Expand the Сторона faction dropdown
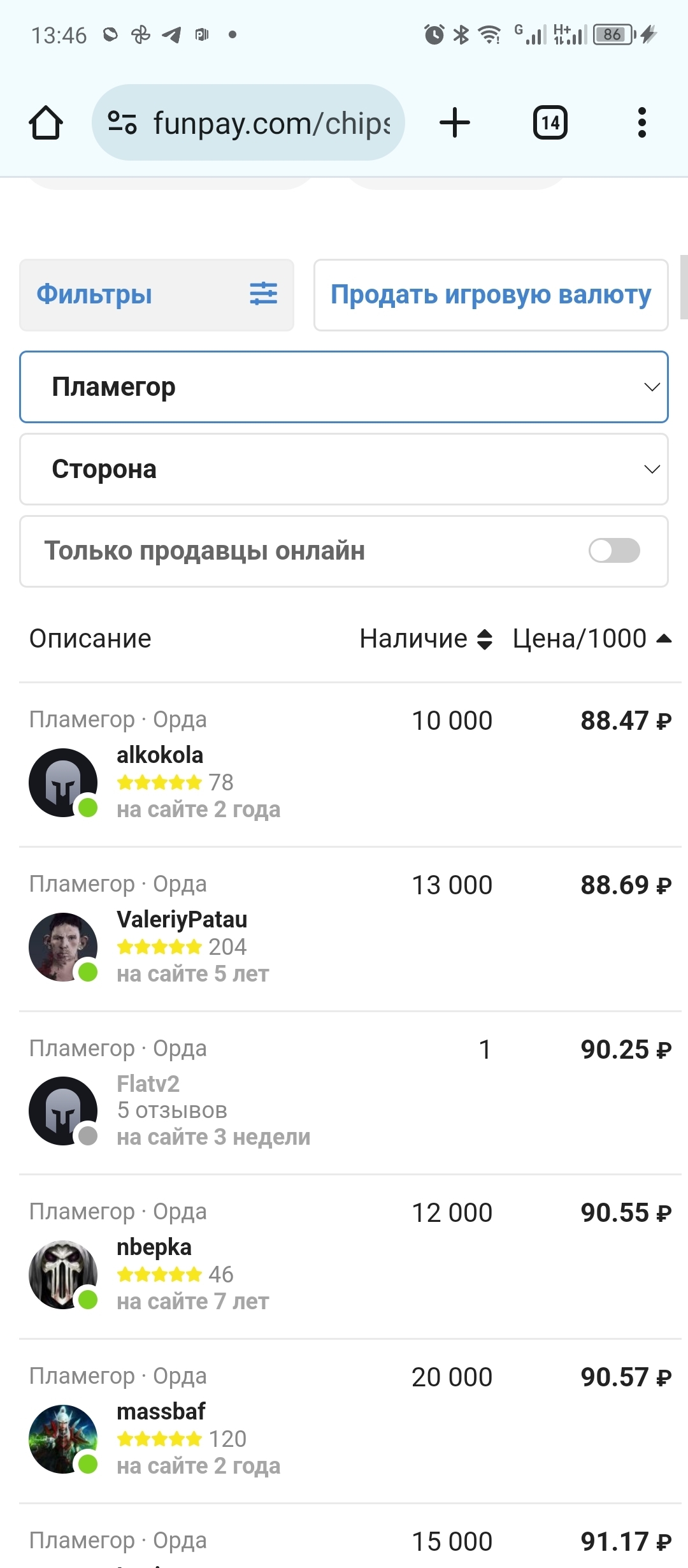Screen dimensions: 688x1568 click(x=344, y=469)
